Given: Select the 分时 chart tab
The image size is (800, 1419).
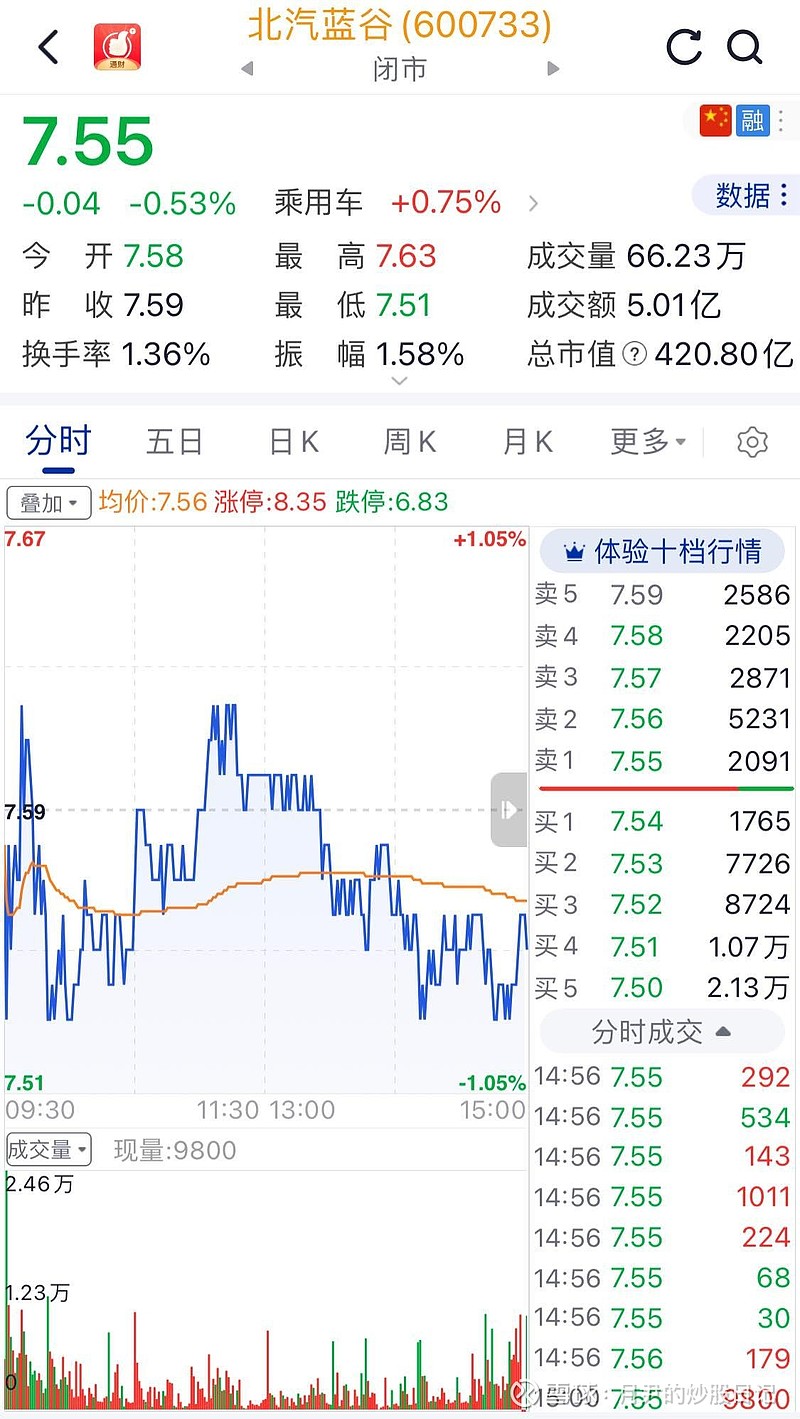Looking at the screenshot, I should click(58, 441).
